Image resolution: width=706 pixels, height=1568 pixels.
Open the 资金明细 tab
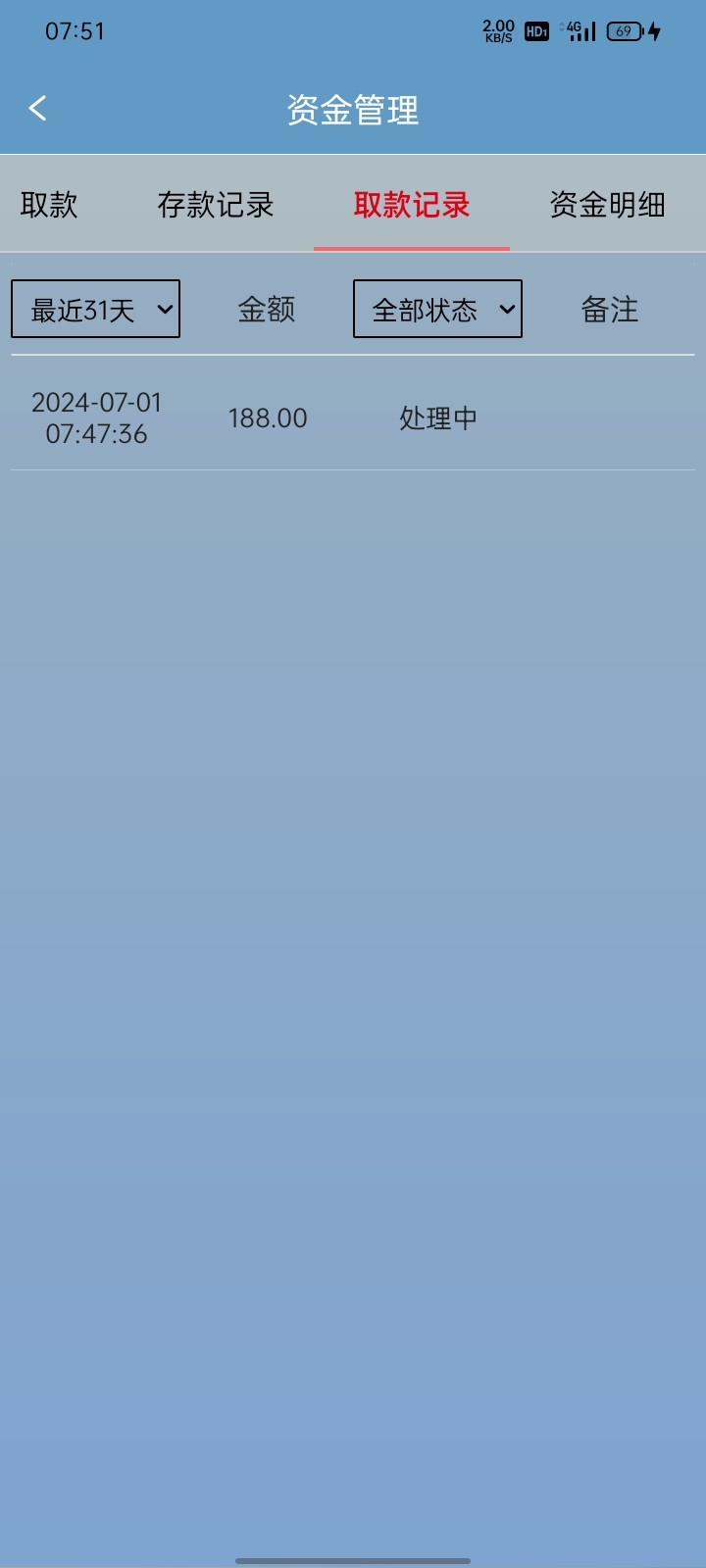pos(608,205)
